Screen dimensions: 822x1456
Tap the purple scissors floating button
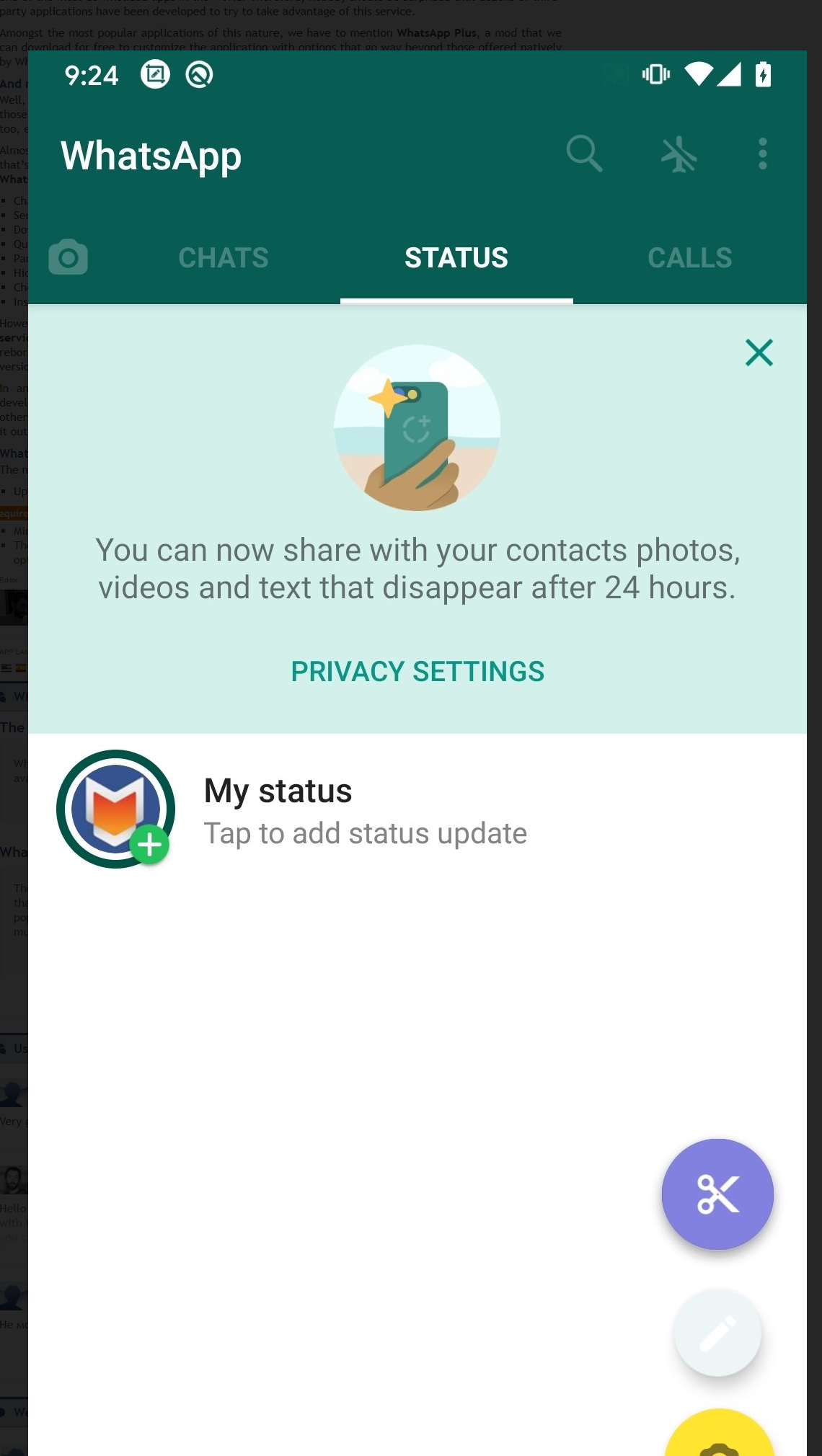(x=717, y=1194)
